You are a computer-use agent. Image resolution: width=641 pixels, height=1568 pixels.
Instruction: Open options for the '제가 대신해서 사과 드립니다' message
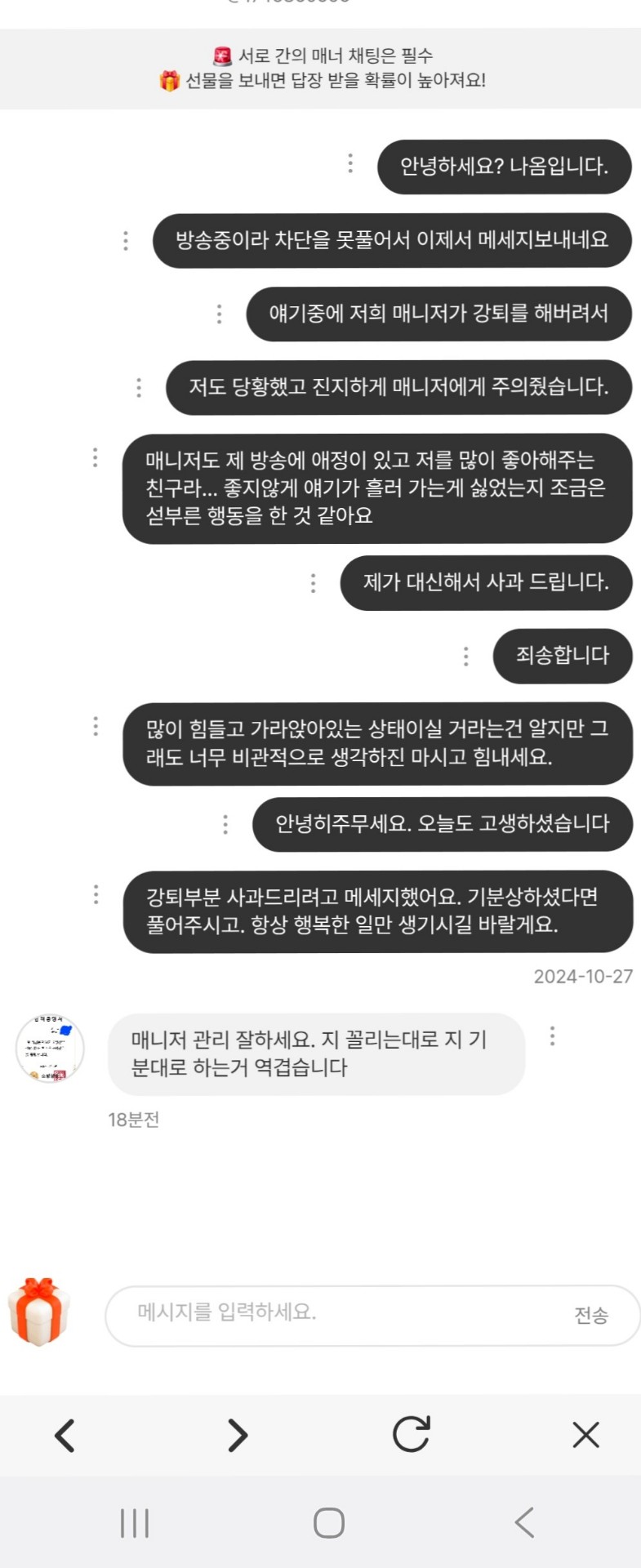(x=314, y=583)
